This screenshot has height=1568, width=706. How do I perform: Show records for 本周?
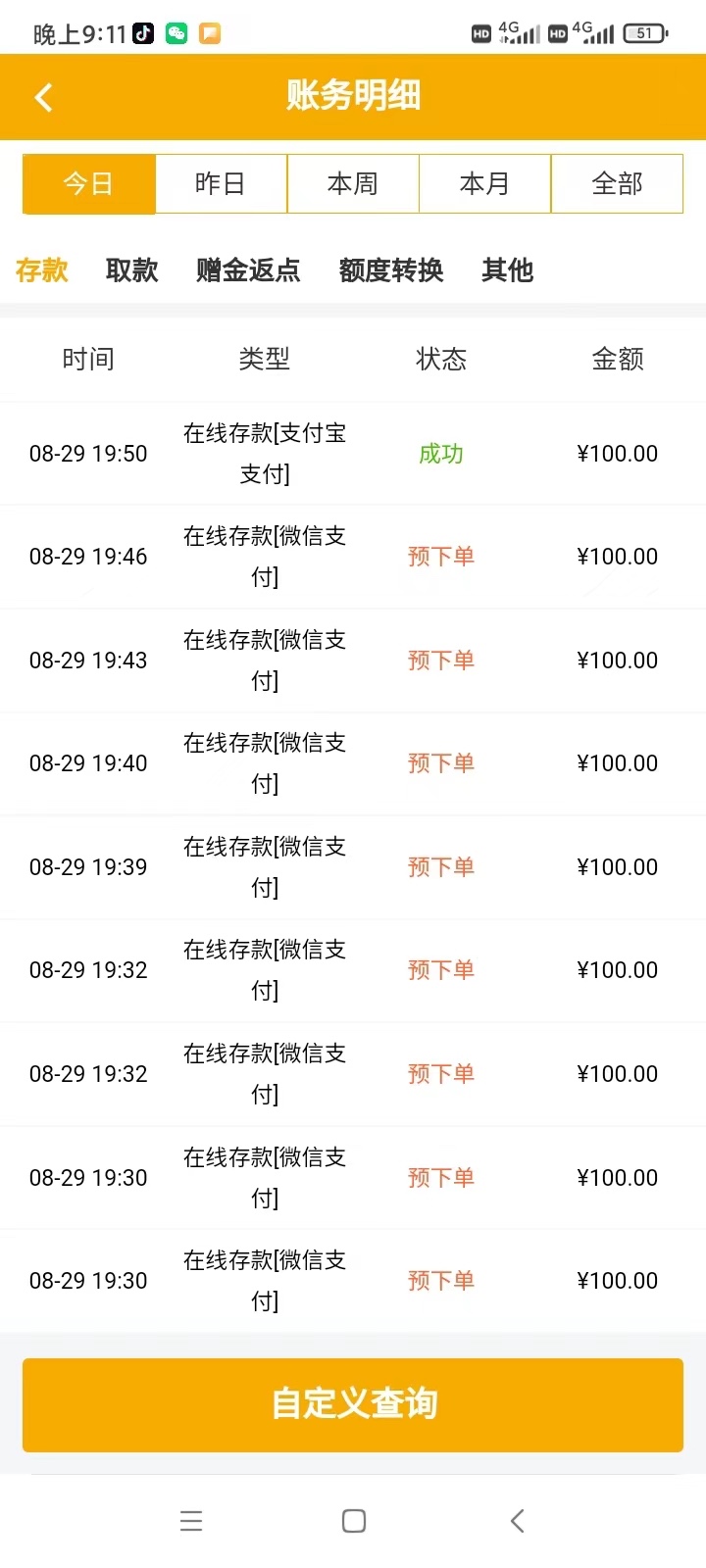[353, 183]
